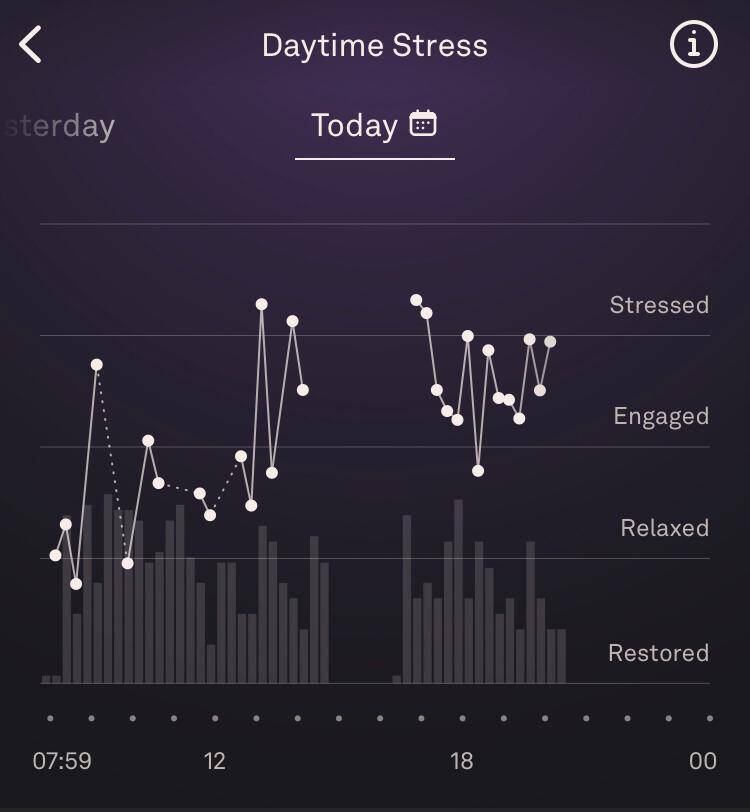Open the calendar next to Today
The height and width of the screenshot is (812, 750).
tap(424, 124)
